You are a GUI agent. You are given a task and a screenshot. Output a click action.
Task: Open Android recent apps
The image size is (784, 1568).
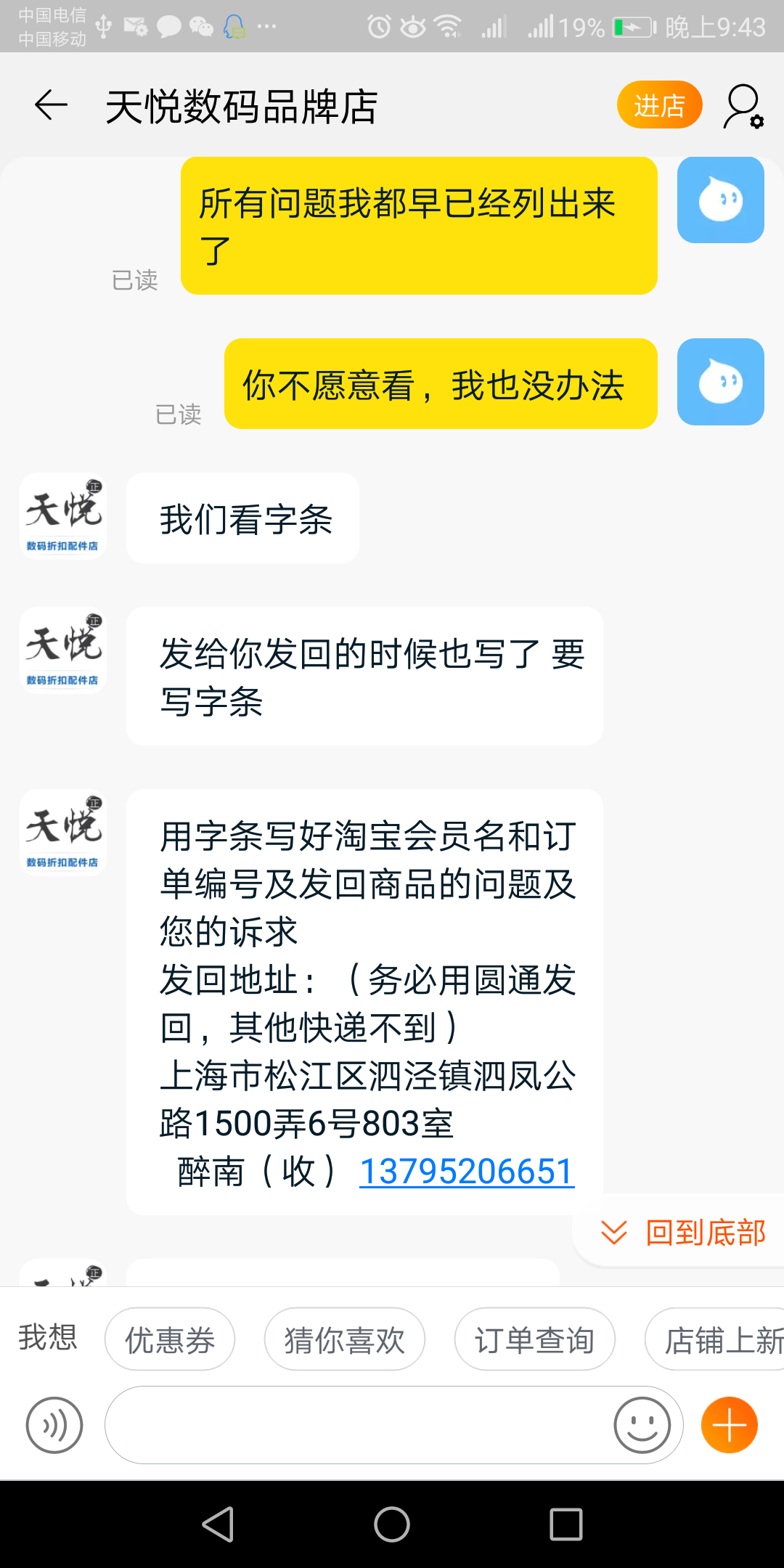(x=566, y=1524)
